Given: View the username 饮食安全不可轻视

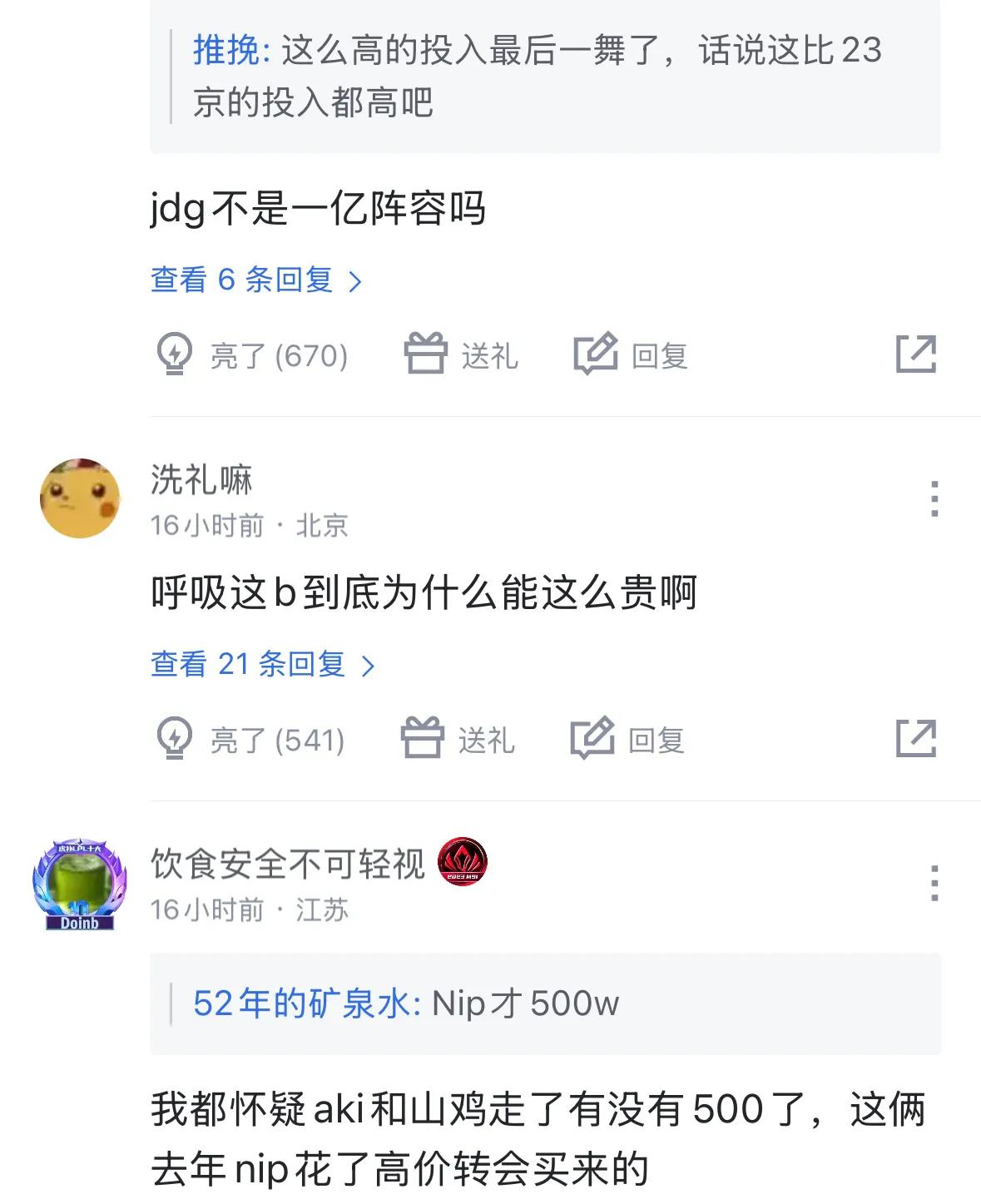Looking at the screenshot, I should [288, 865].
